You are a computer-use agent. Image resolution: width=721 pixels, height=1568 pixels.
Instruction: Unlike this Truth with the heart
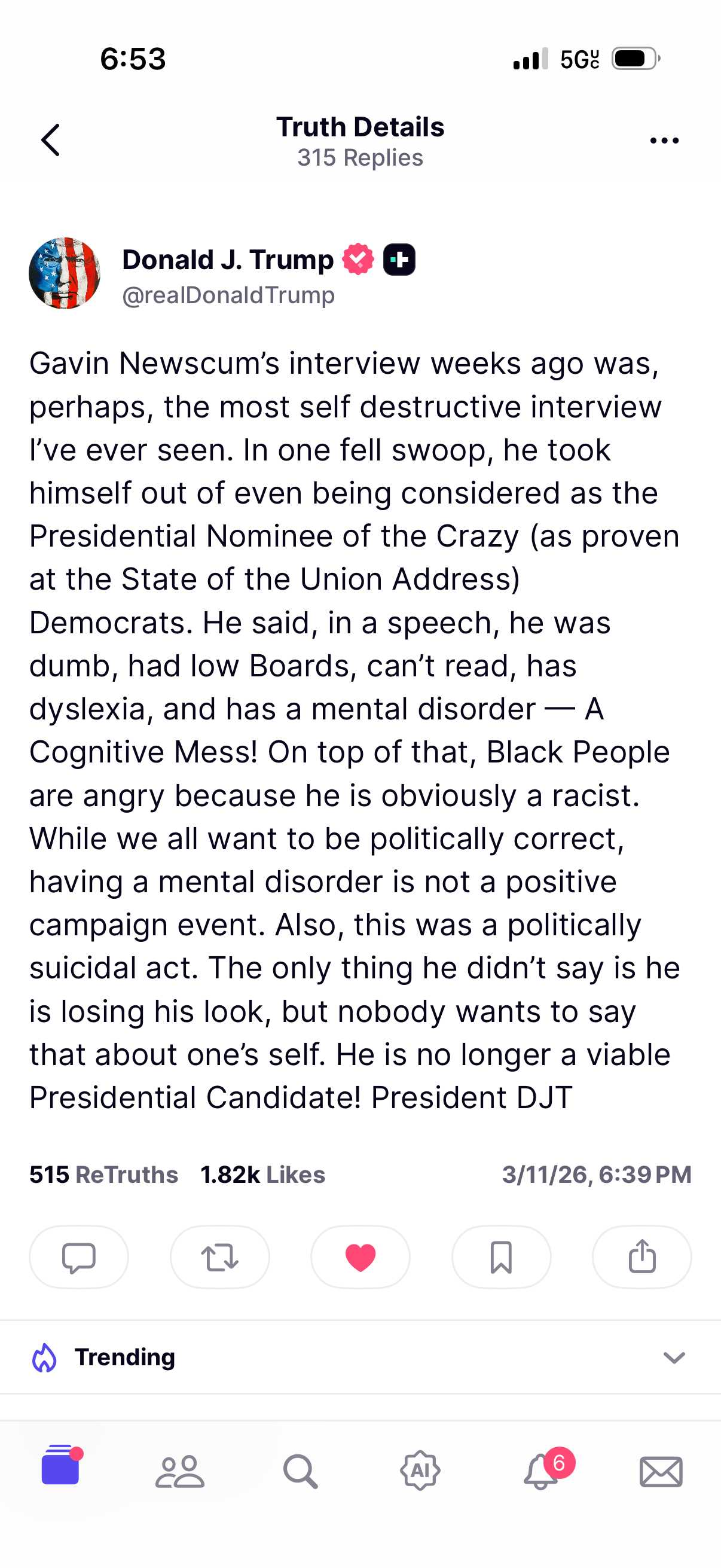[360, 1256]
